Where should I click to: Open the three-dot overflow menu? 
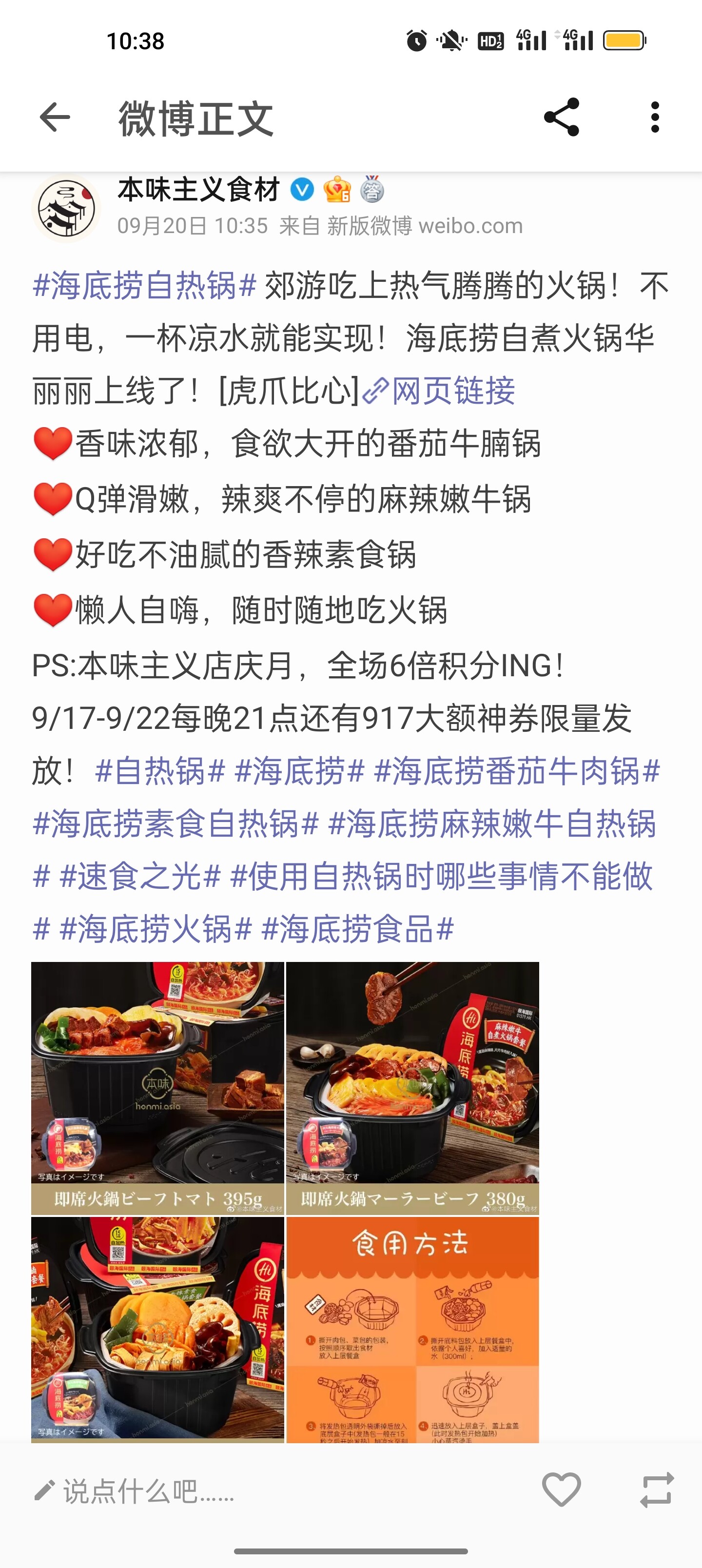[x=655, y=117]
